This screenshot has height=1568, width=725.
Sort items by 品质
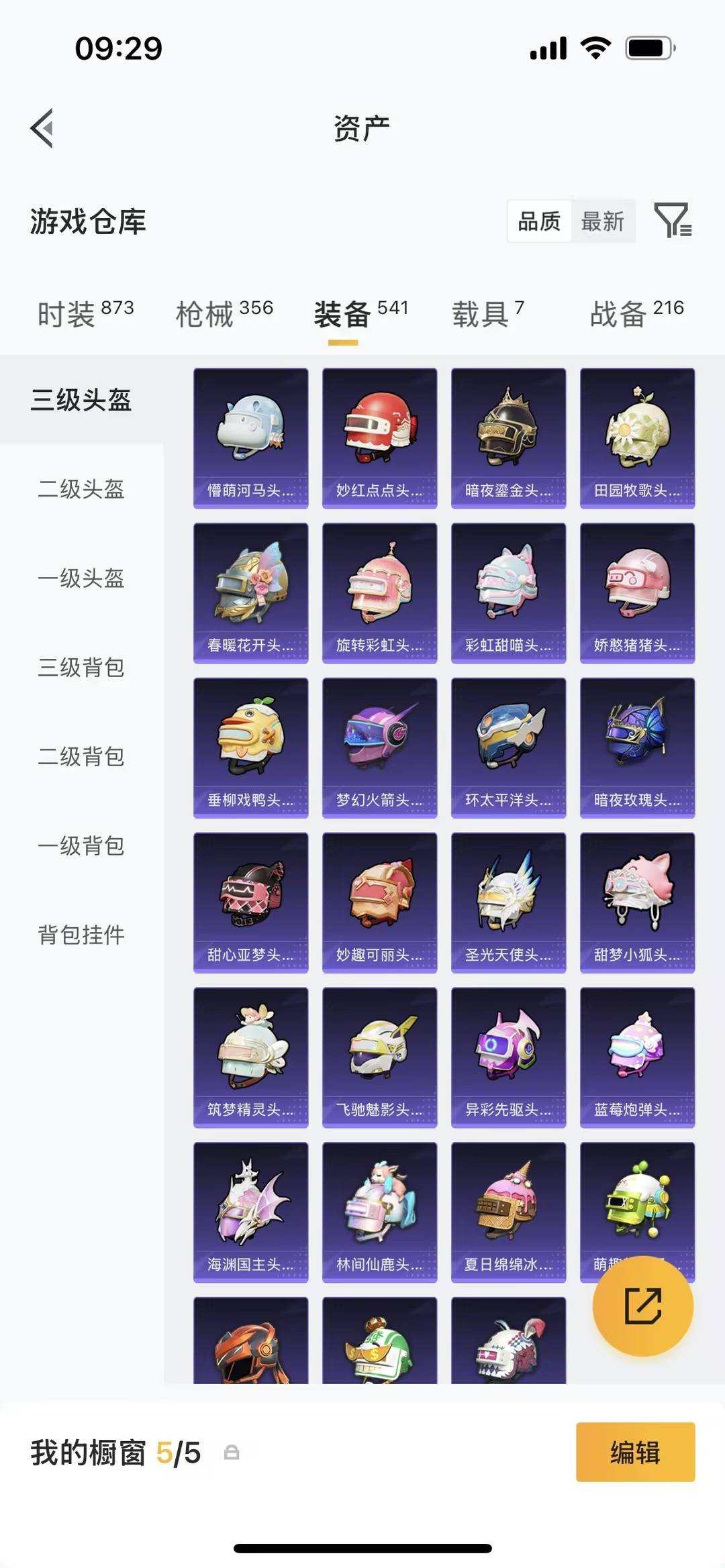[539, 221]
